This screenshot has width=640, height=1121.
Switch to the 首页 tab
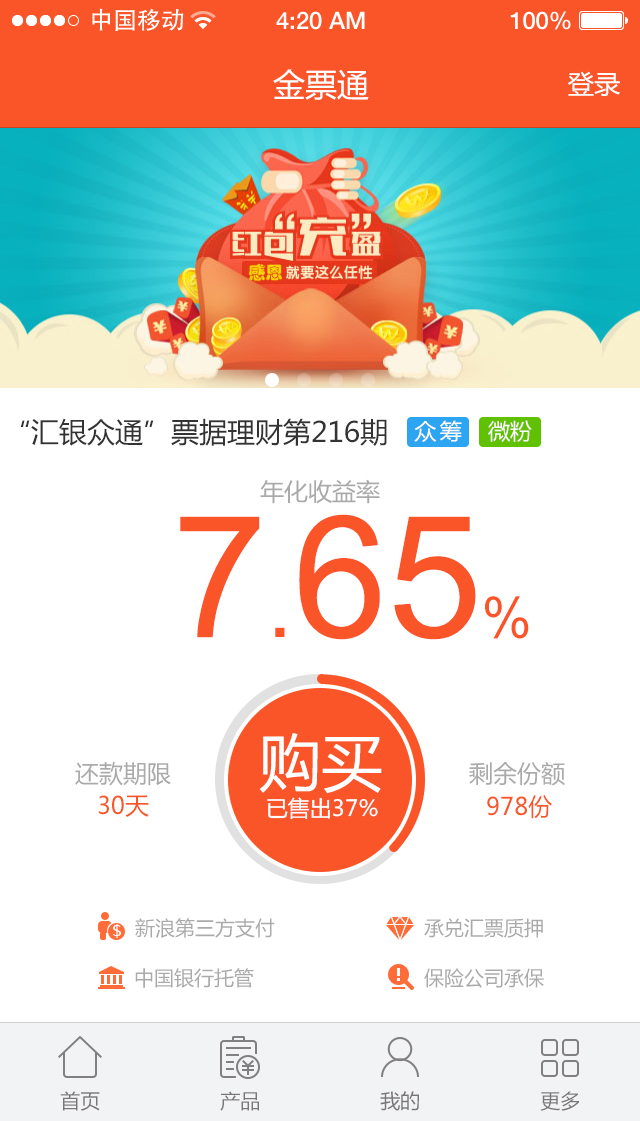(x=80, y=1073)
